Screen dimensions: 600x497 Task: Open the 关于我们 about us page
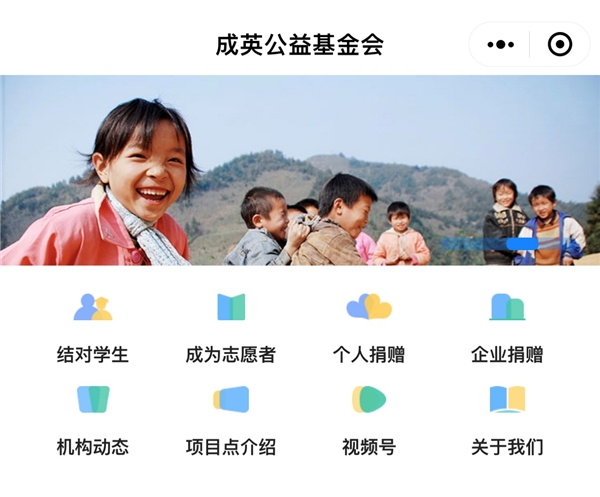(x=507, y=419)
